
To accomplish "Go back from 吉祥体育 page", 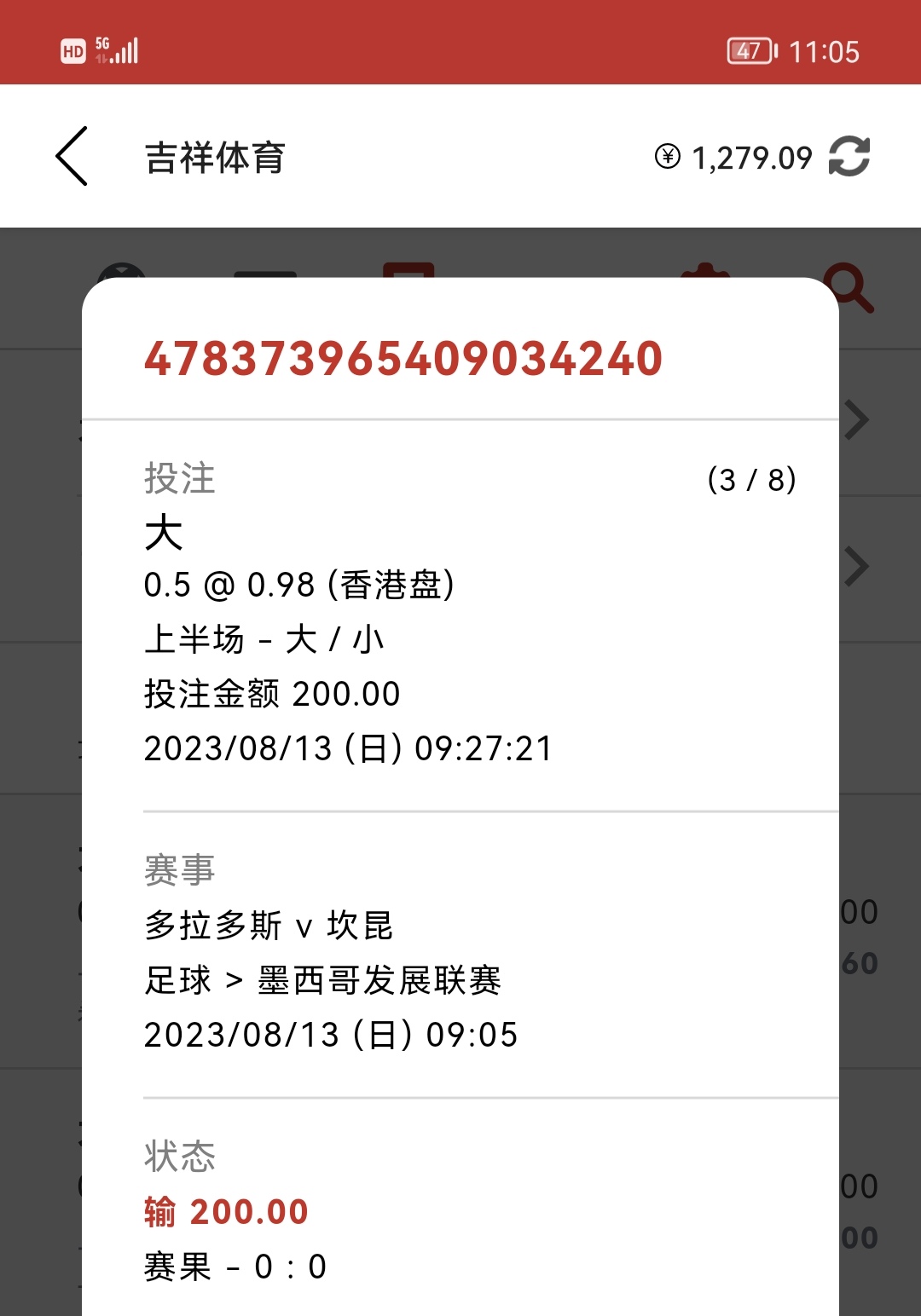I will (72, 157).
